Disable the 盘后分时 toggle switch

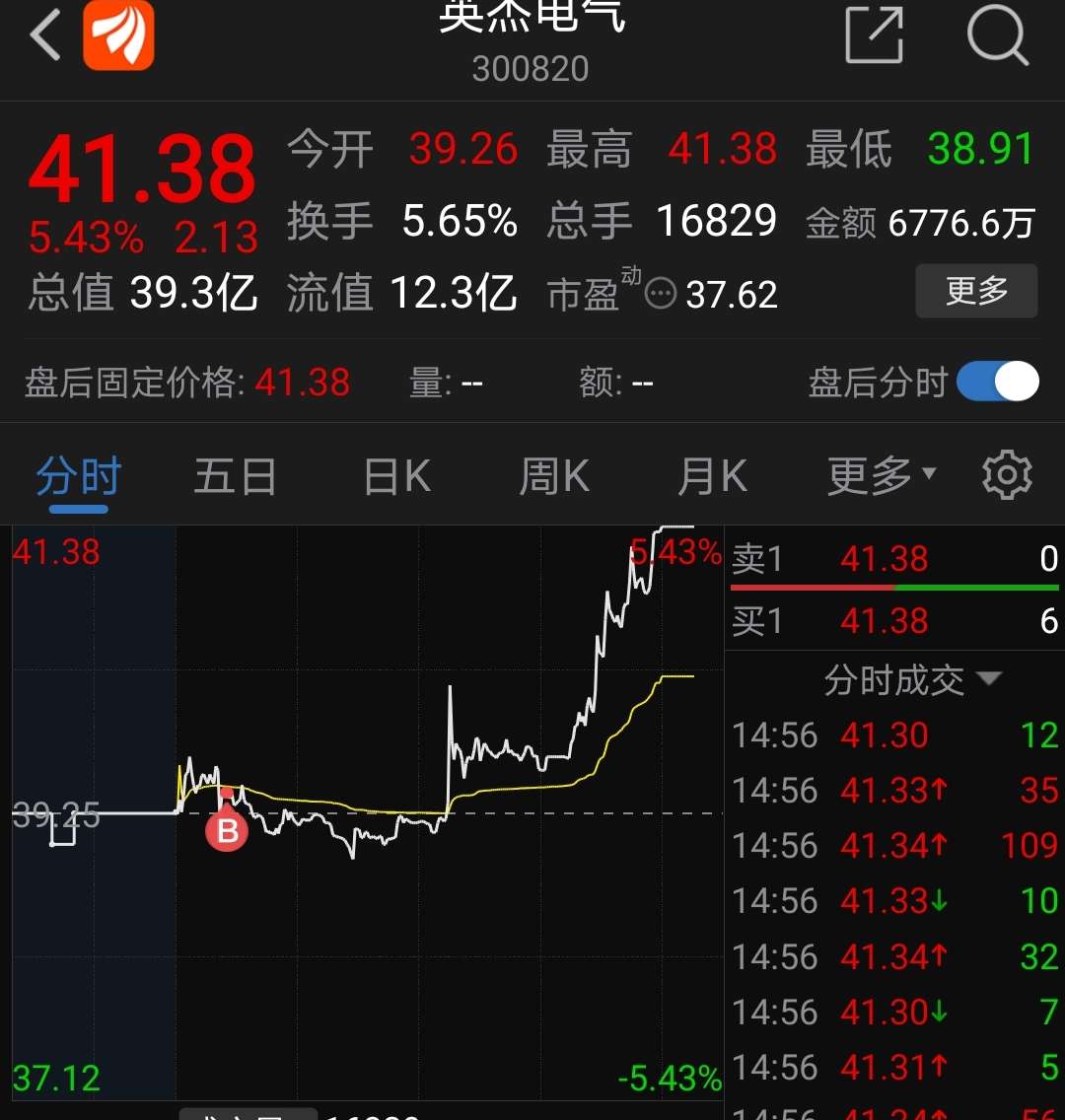click(x=996, y=382)
